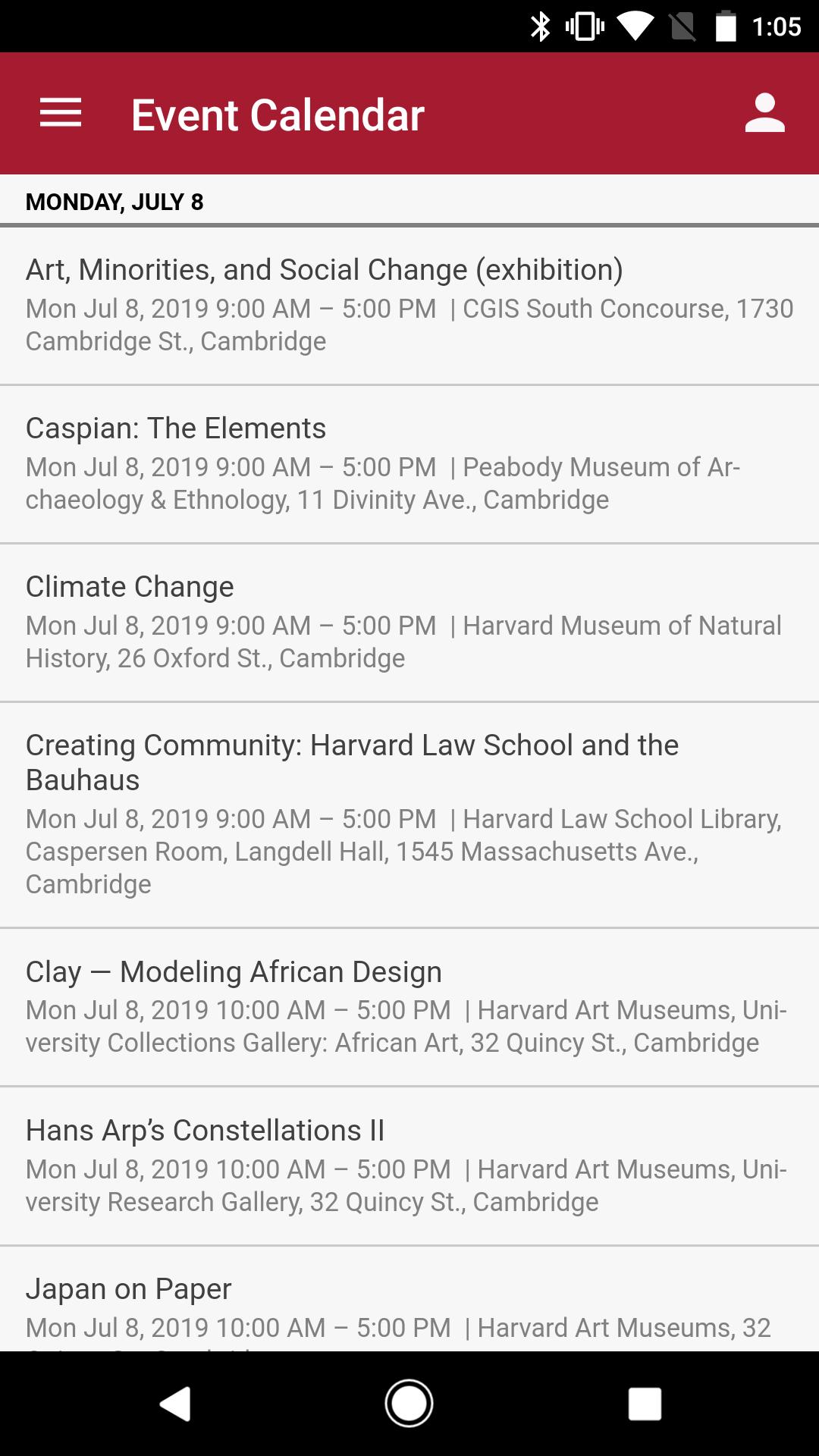The width and height of the screenshot is (819, 1456).
Task: Open the Art, Minorities, and Social Change event
Action: click(409, 303)
